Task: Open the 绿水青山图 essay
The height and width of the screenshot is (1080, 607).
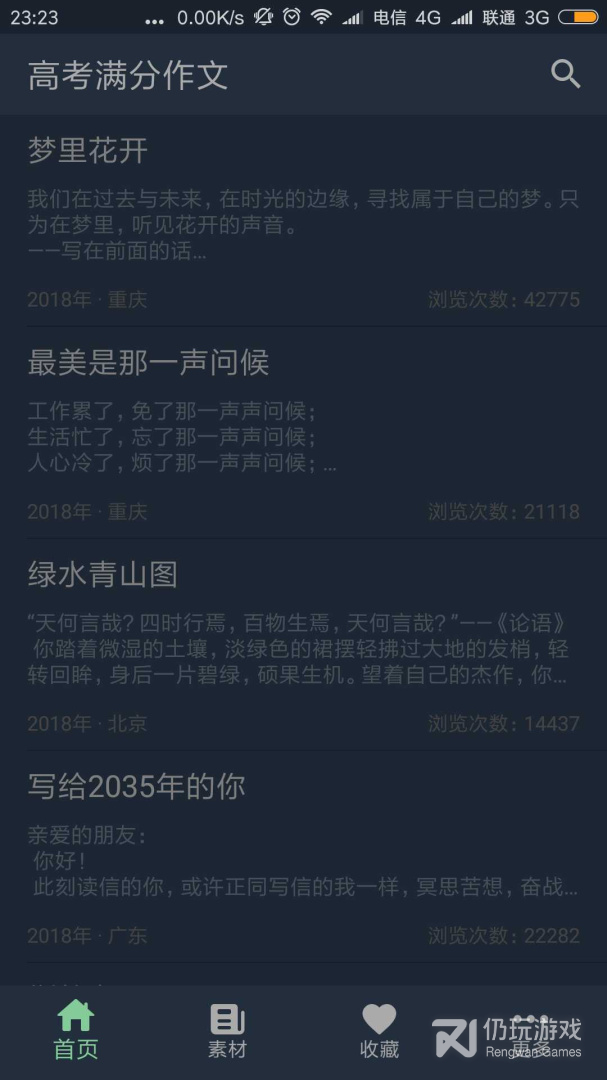Action: (x=102, y=574)
